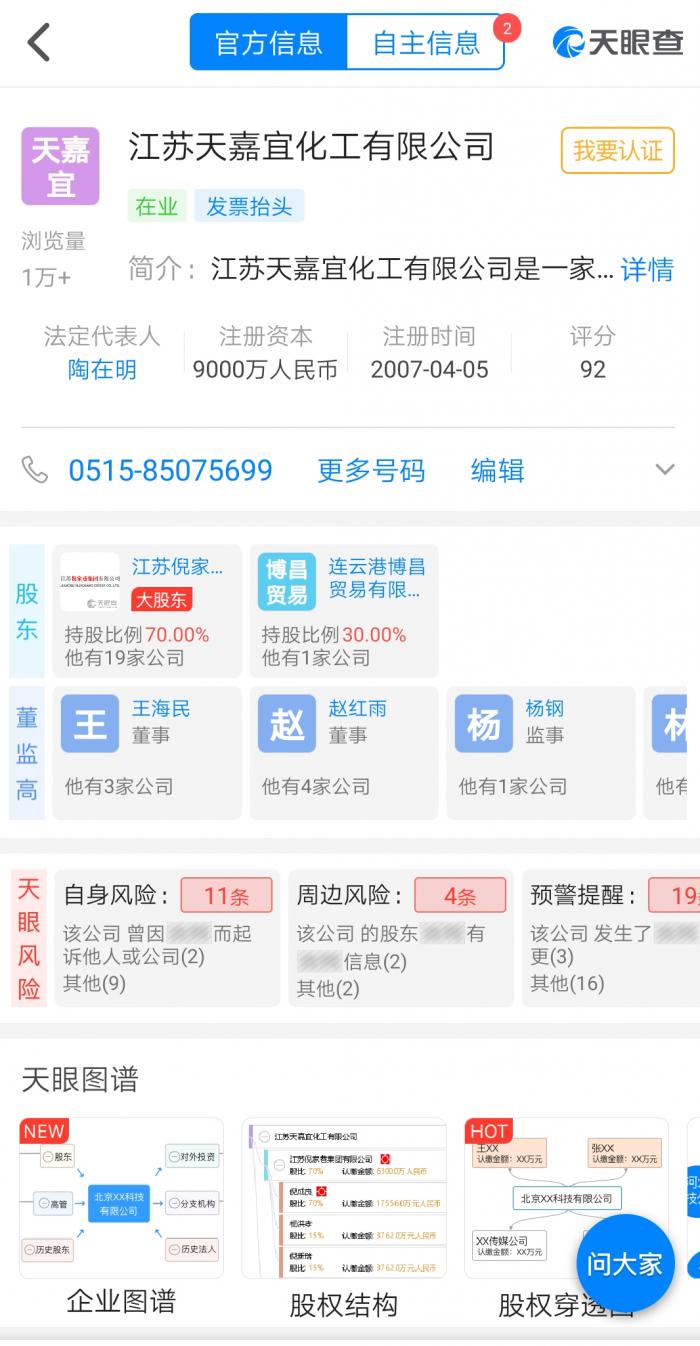The image size is (700, 1346).
Task: Open 周边风险 card with 4条
Action: pyautogui.click(x=400, y=937)
